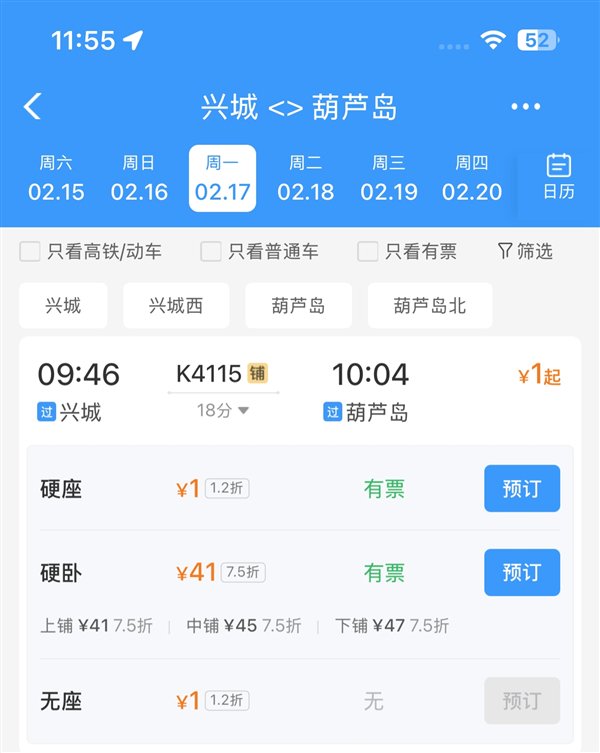Switch to Sunday 02.16 date

[x=139, y=178]
